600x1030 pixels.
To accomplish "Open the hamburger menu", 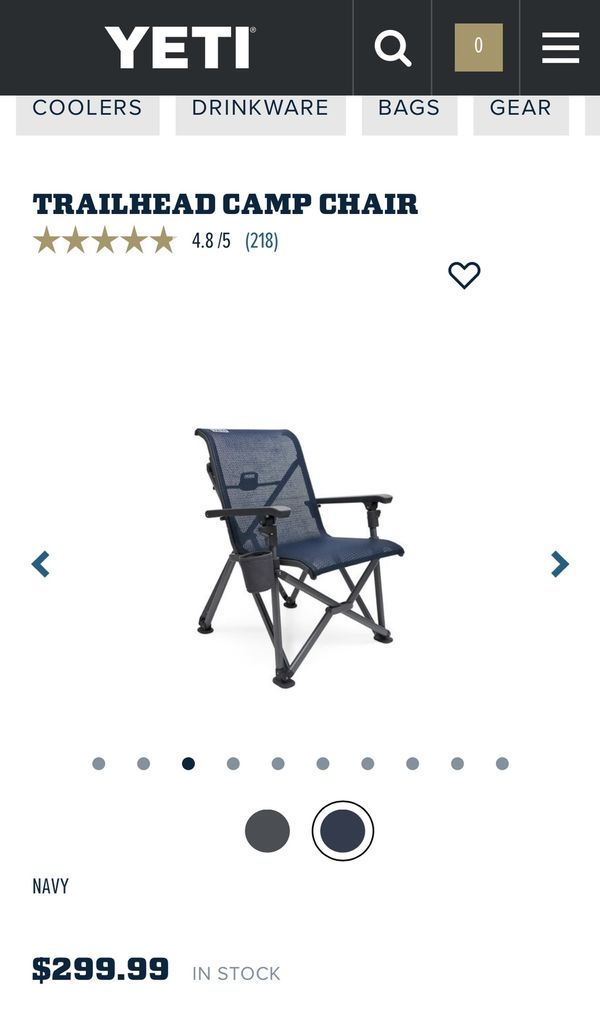I will pyautogui.click(x=560, y=47).
